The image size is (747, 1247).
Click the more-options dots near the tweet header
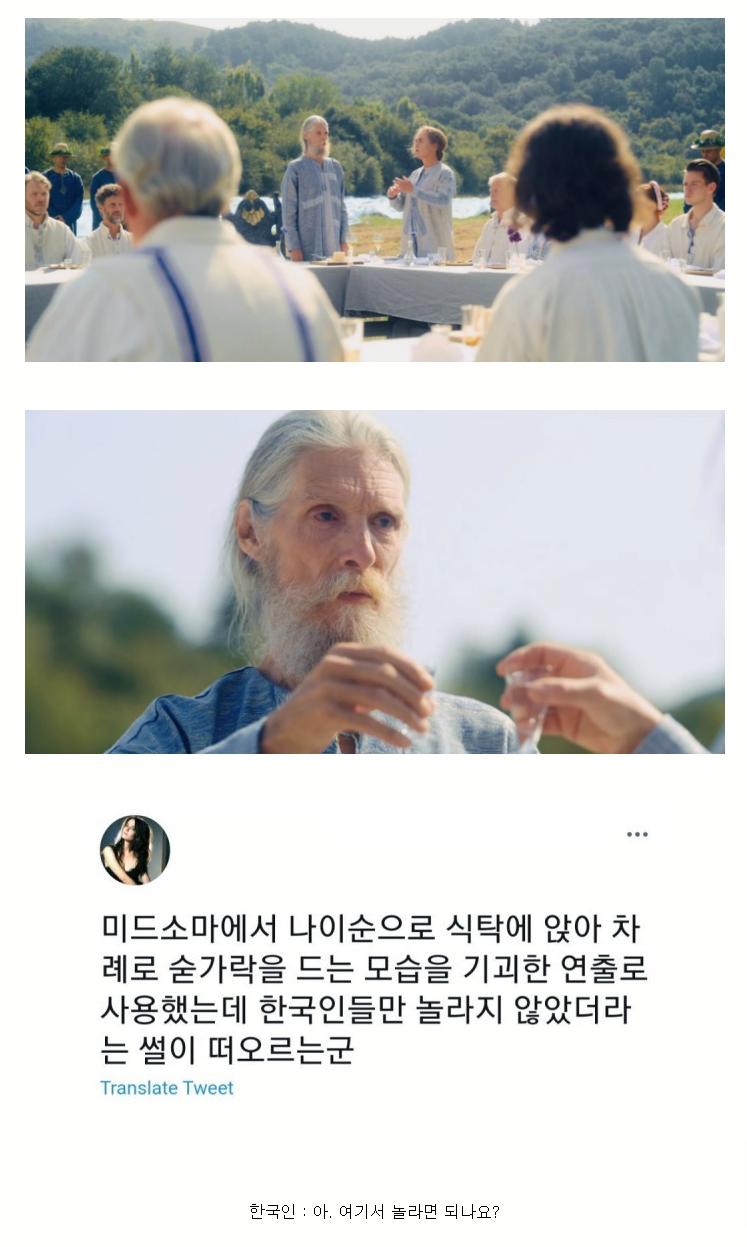coord(637,837)
